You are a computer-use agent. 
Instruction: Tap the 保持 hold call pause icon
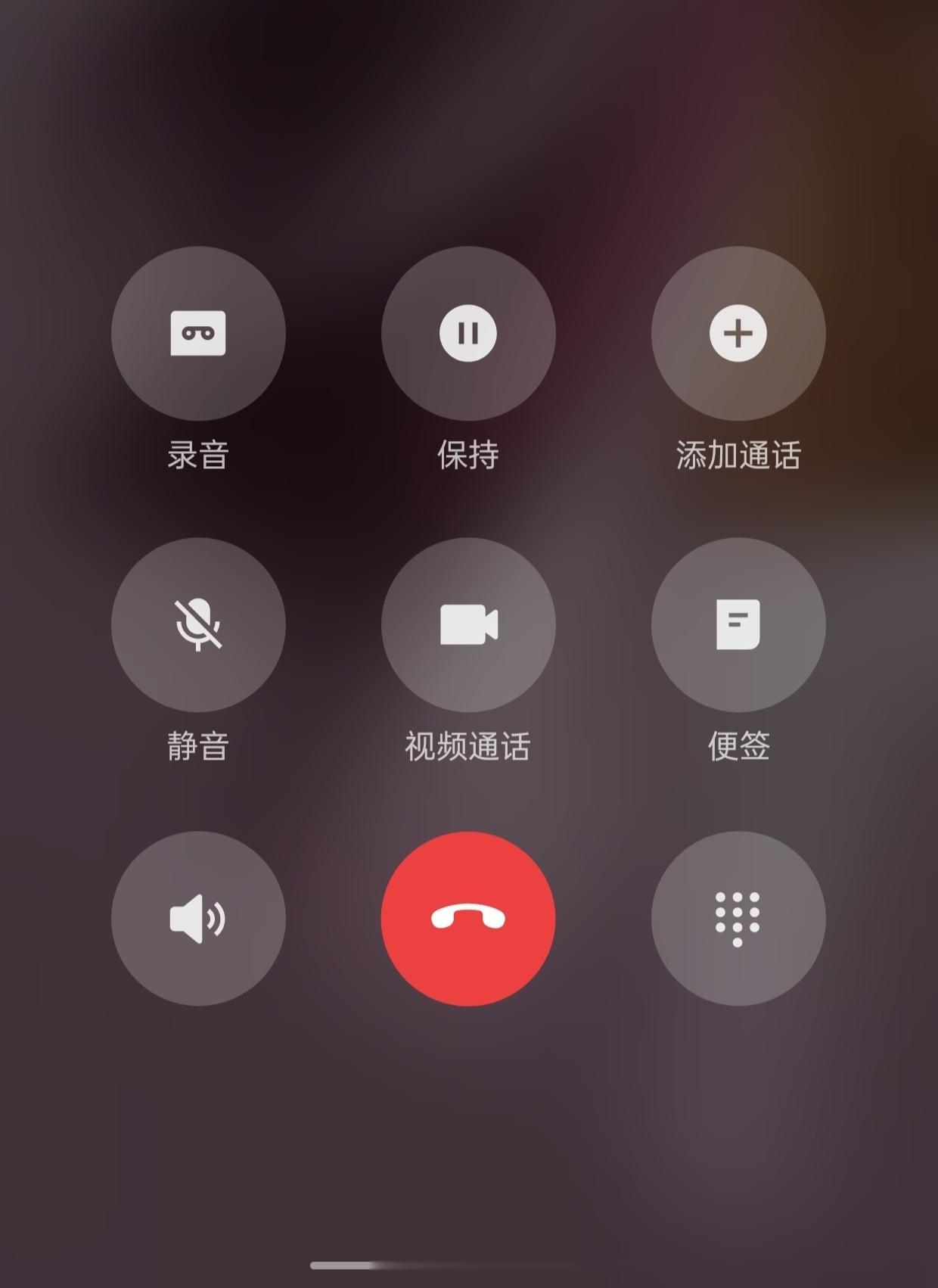tap(467, 334)
